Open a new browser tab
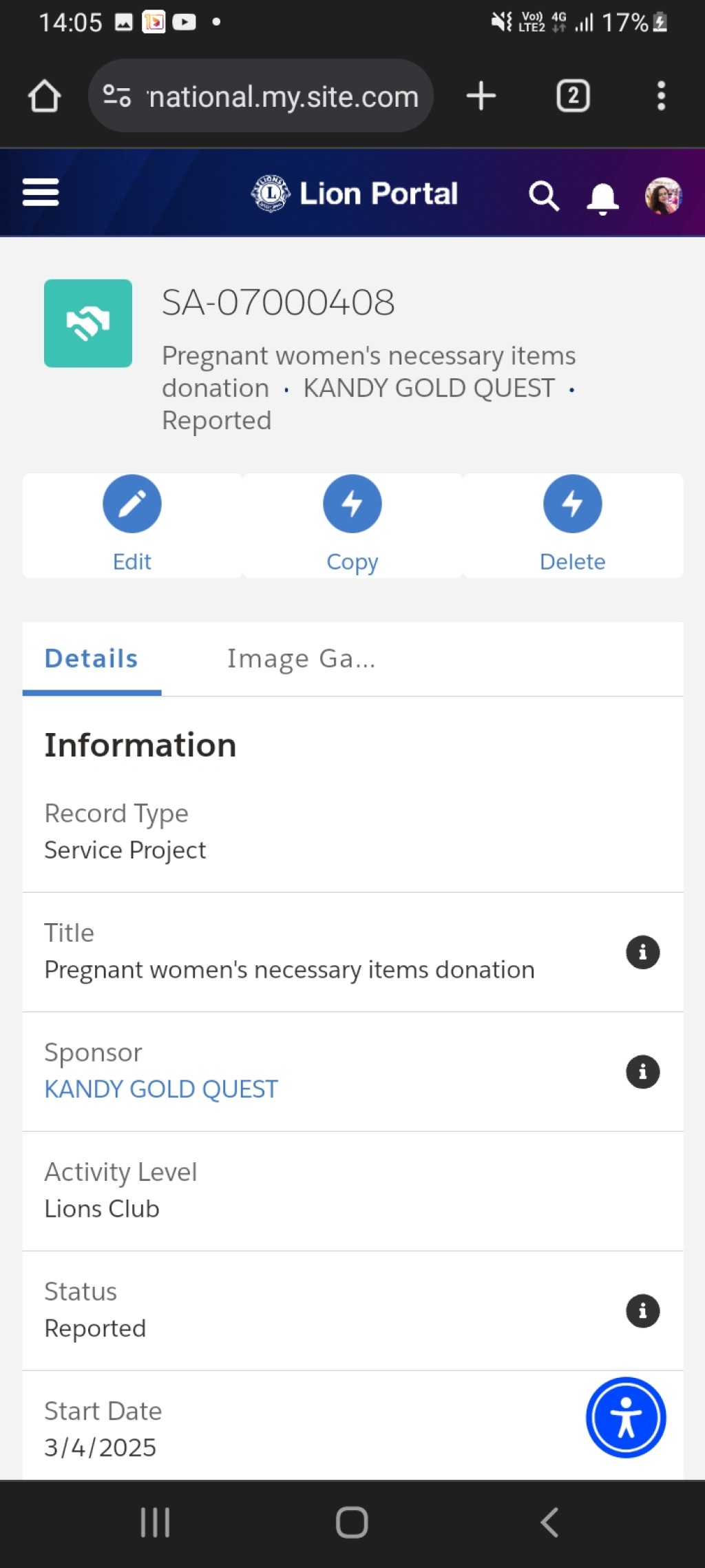Image resolution: width=705 pixels, height=1568 pixels. click(481, 96)
